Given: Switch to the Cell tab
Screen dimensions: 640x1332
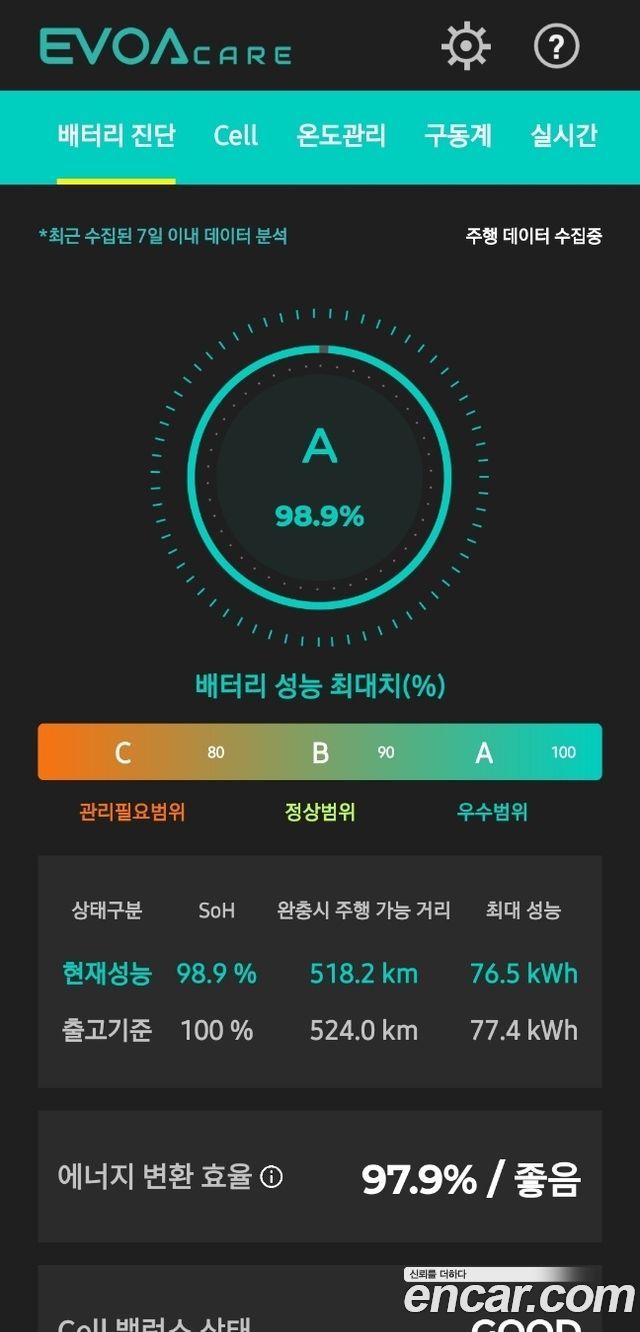Looking at the screenshot, I should tap(236, 136).
